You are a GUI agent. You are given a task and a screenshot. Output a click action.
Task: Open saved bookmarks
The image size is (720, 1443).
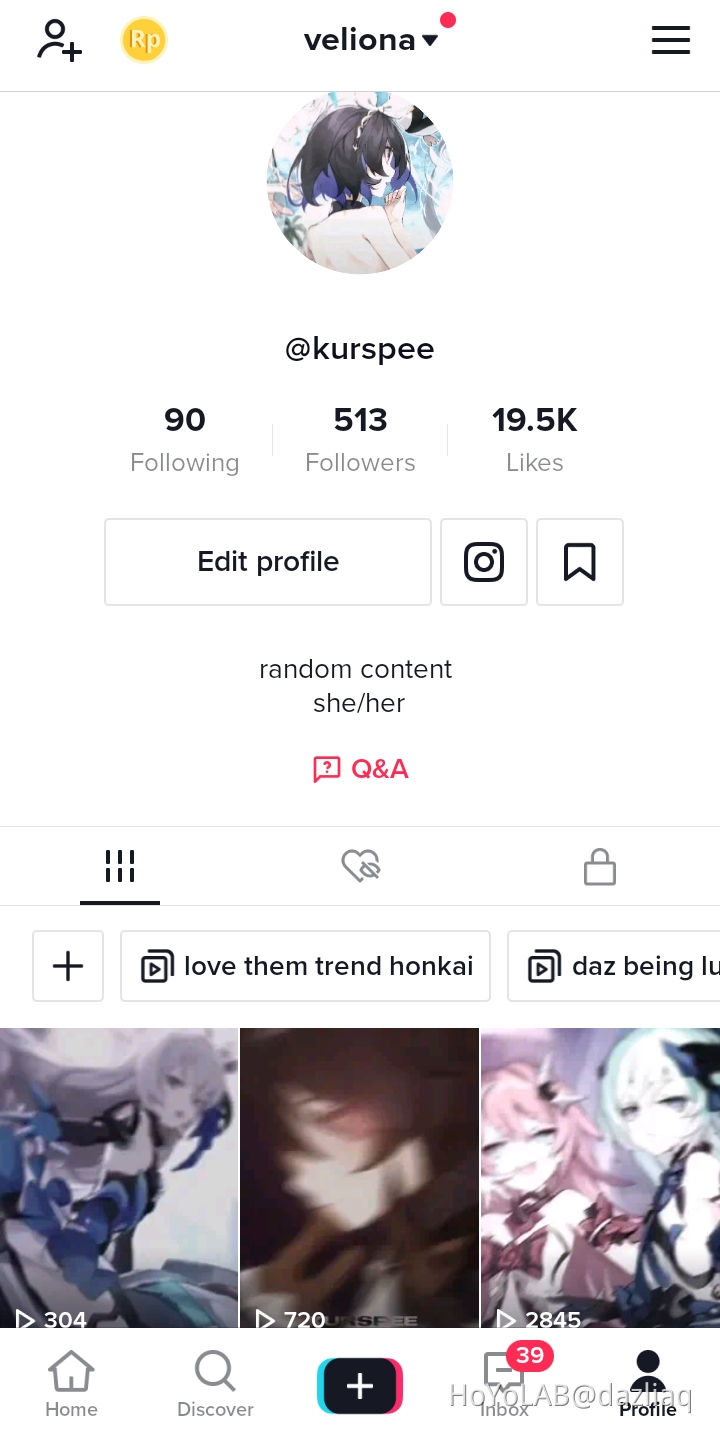click(x=580, y=562)
